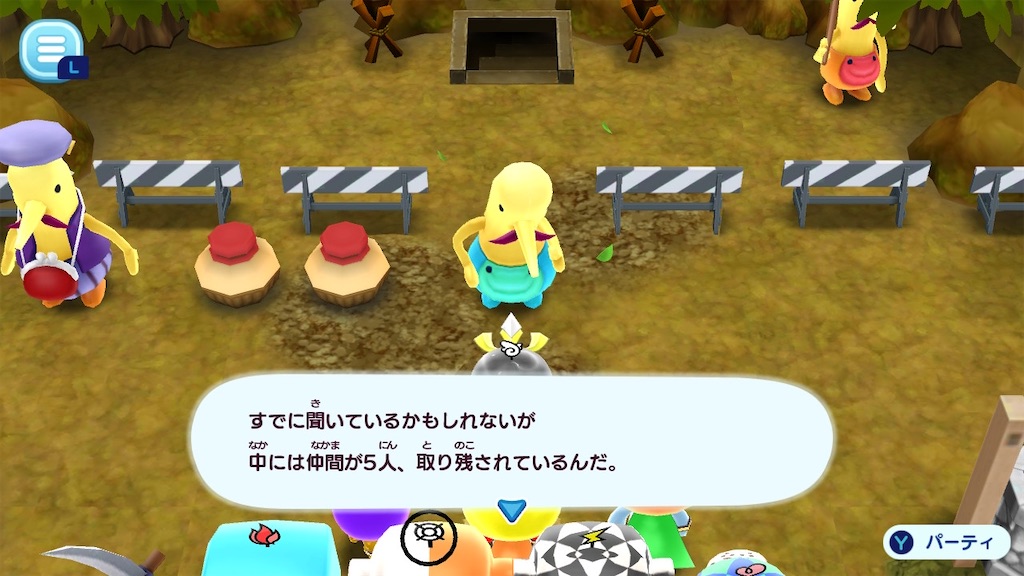Image resolution: width=1024 pixels, height=576 pixels.
Task: Open the menu icon with L
Action: tap(49, 49)
